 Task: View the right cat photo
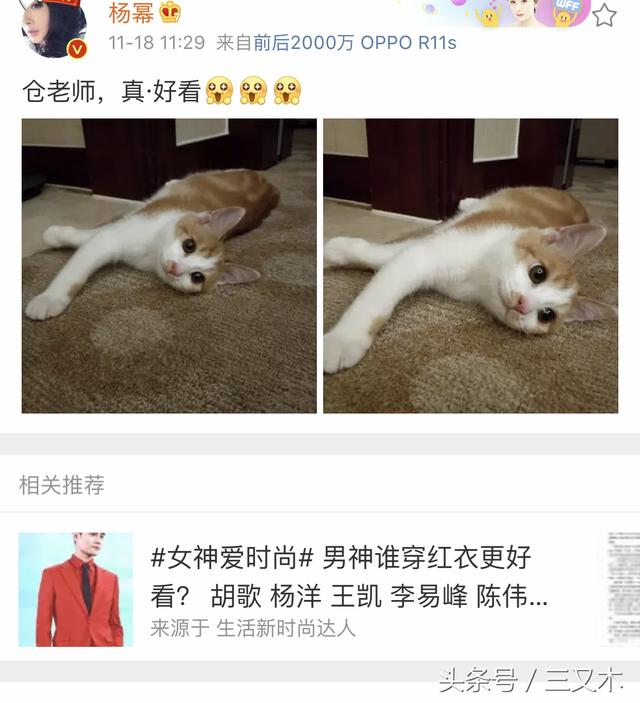pyautogui.click(x=470, y=265)
